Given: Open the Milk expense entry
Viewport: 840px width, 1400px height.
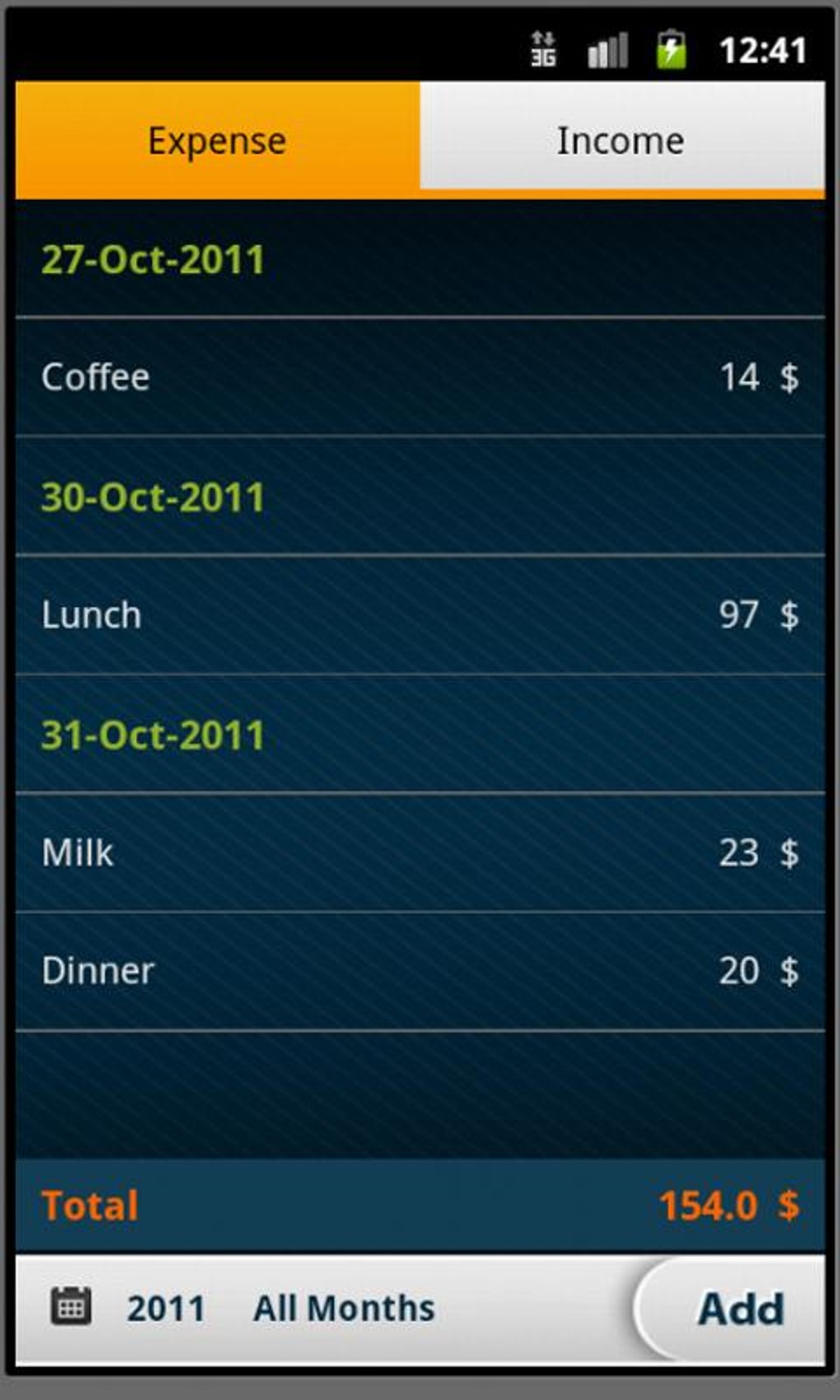Looking at the screenshot, I should click(x=420, y=852).
